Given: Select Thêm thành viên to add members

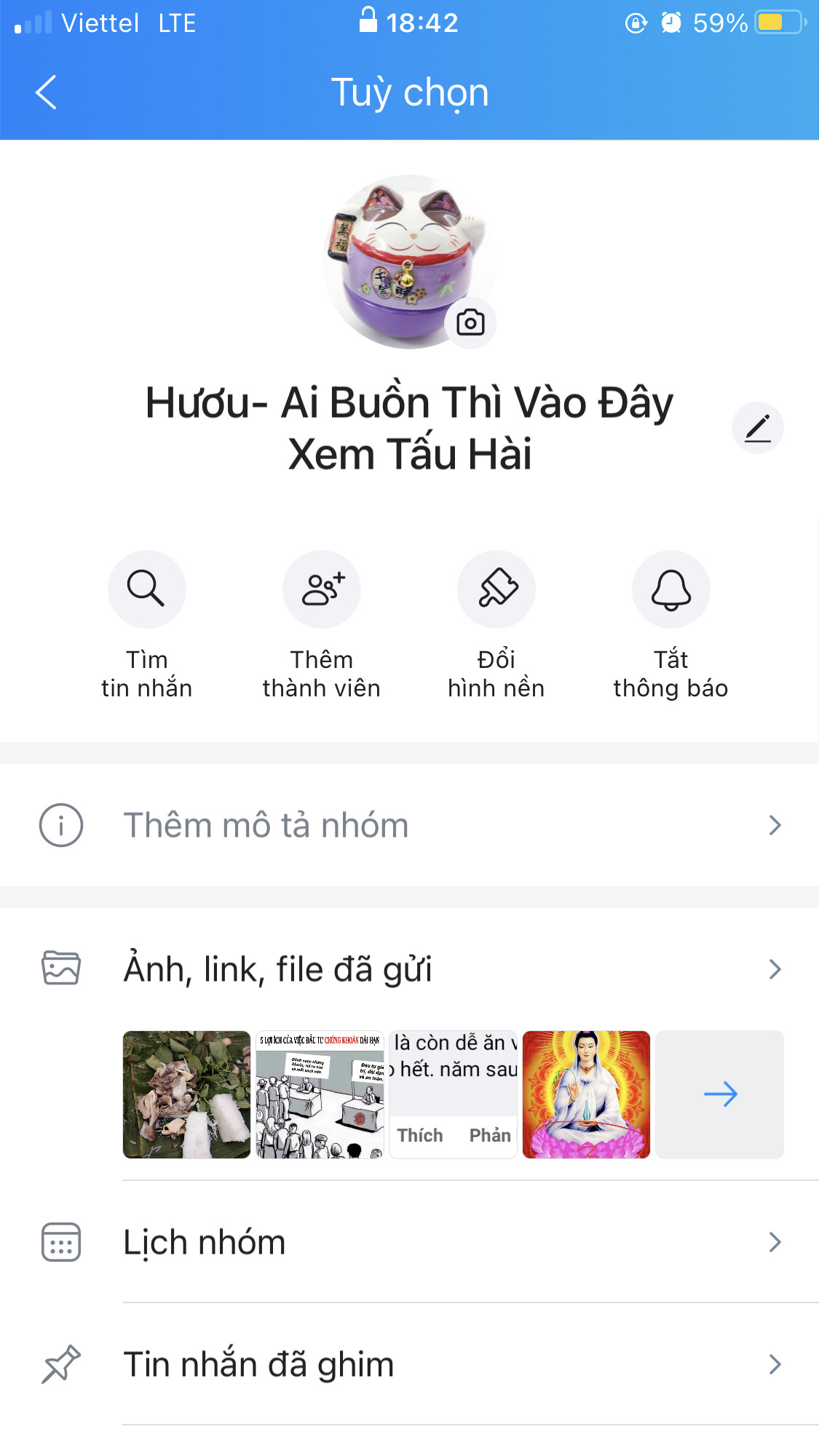Looking at the screenshot, I should point(321,589).
